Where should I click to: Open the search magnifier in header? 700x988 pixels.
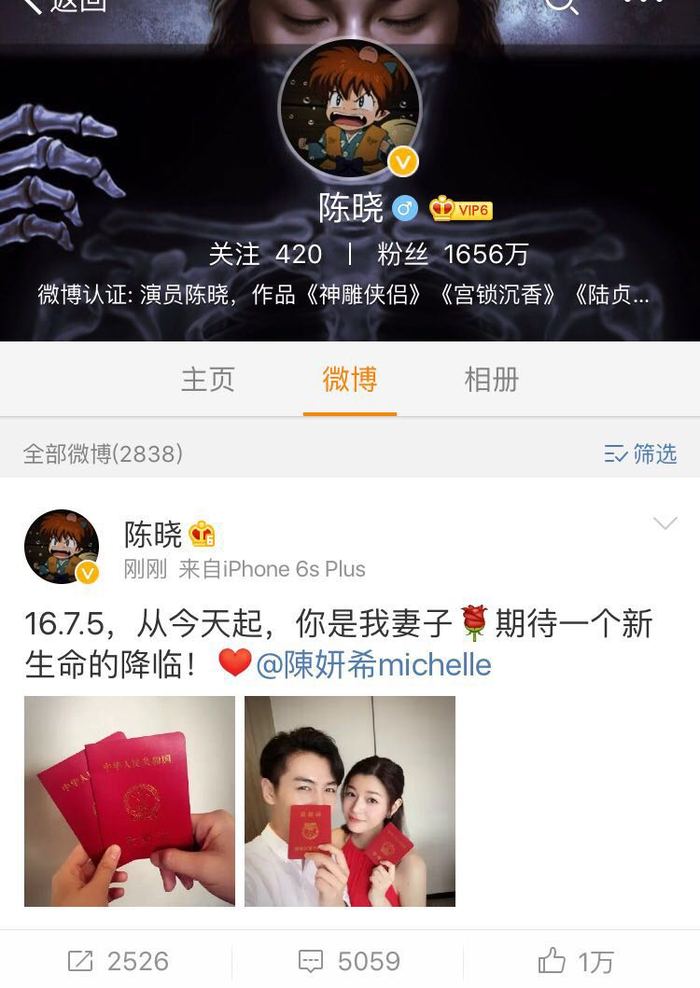pyautogui.click(x=562, y=5)
